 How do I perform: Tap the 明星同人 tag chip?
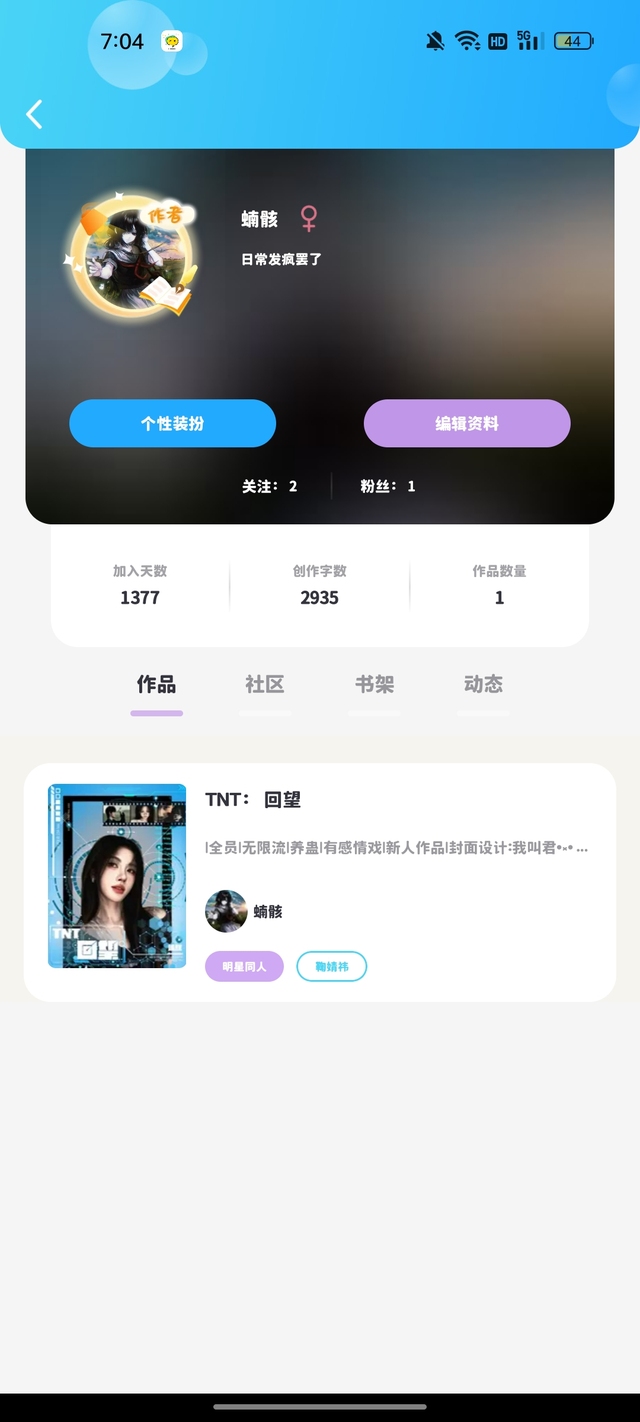tap(244, 967)
